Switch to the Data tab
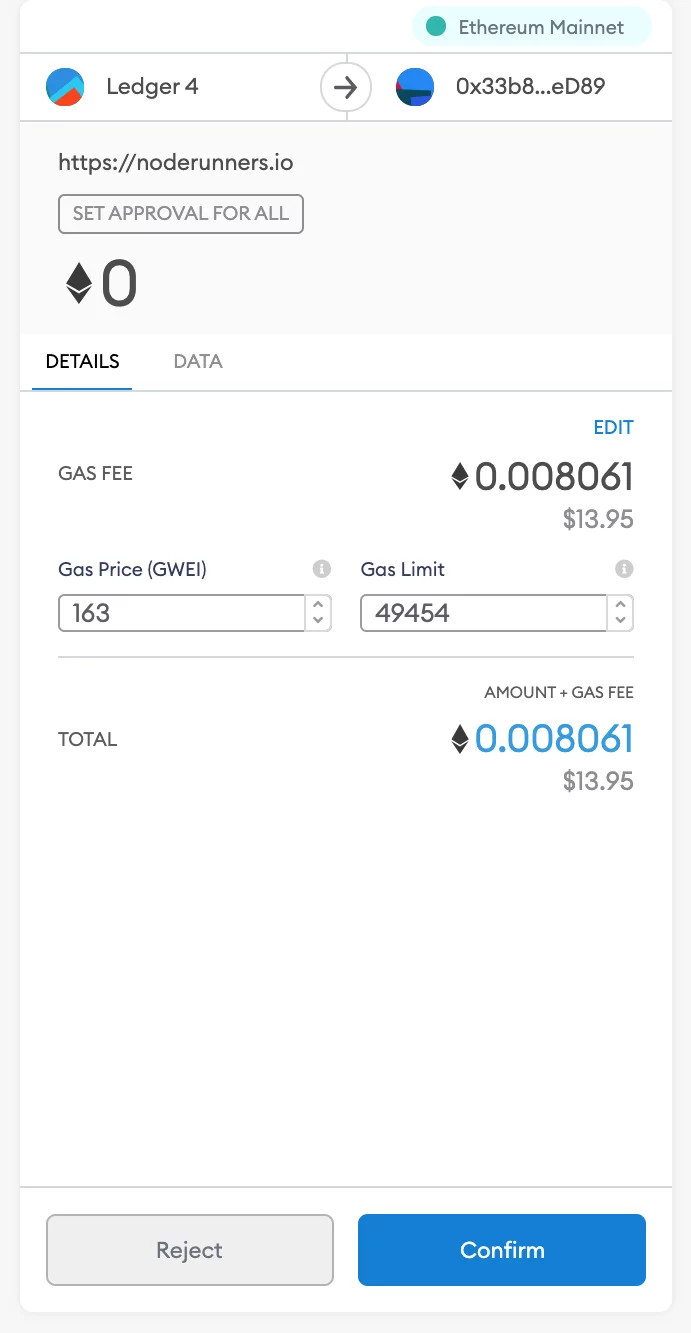Image resolution: width=691 pixels, height=1333 pixels. tap(198, 362)
